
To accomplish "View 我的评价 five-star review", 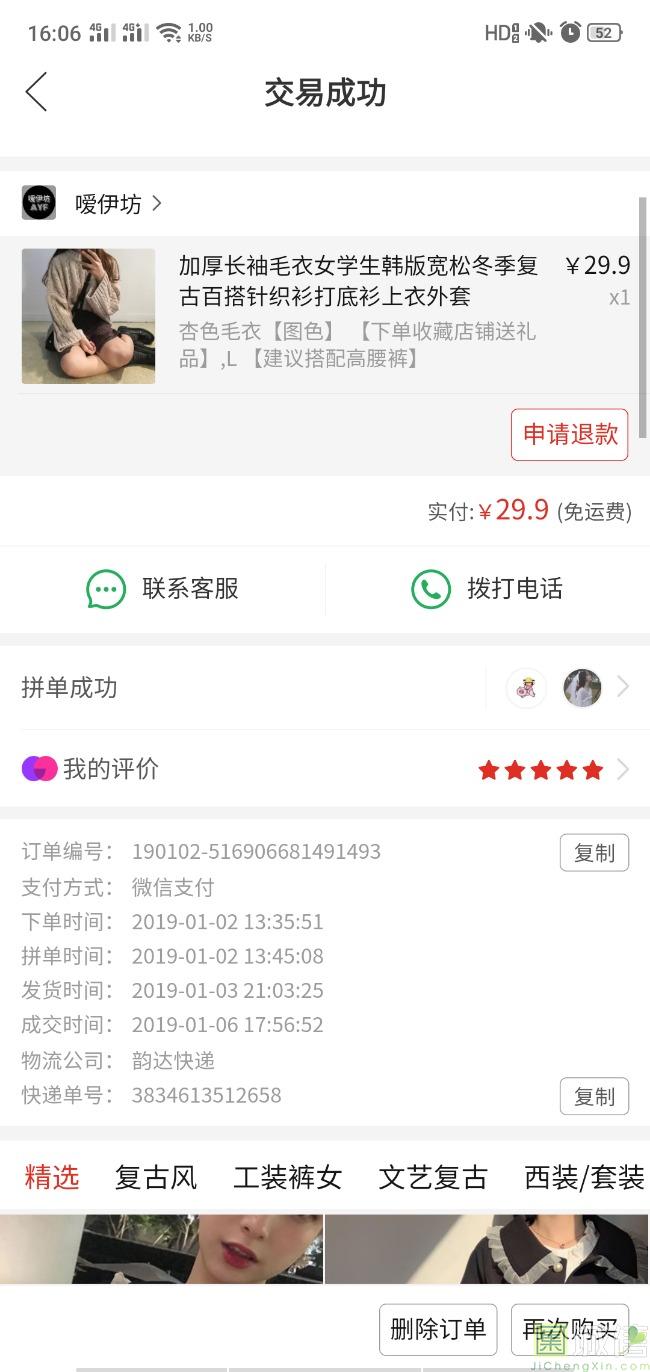I will pyautogui.click(x=324, y=769).
